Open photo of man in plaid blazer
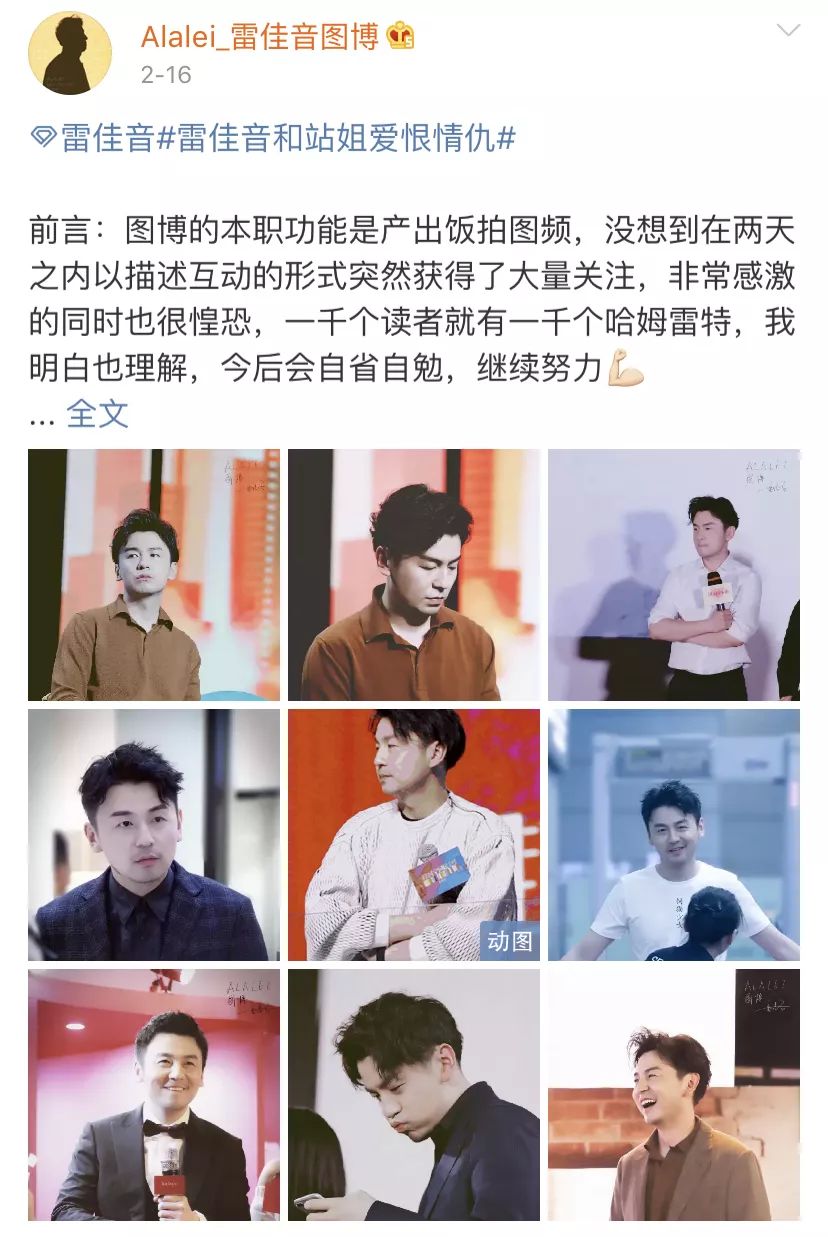Screen dimensions: 828x1237 154,835
